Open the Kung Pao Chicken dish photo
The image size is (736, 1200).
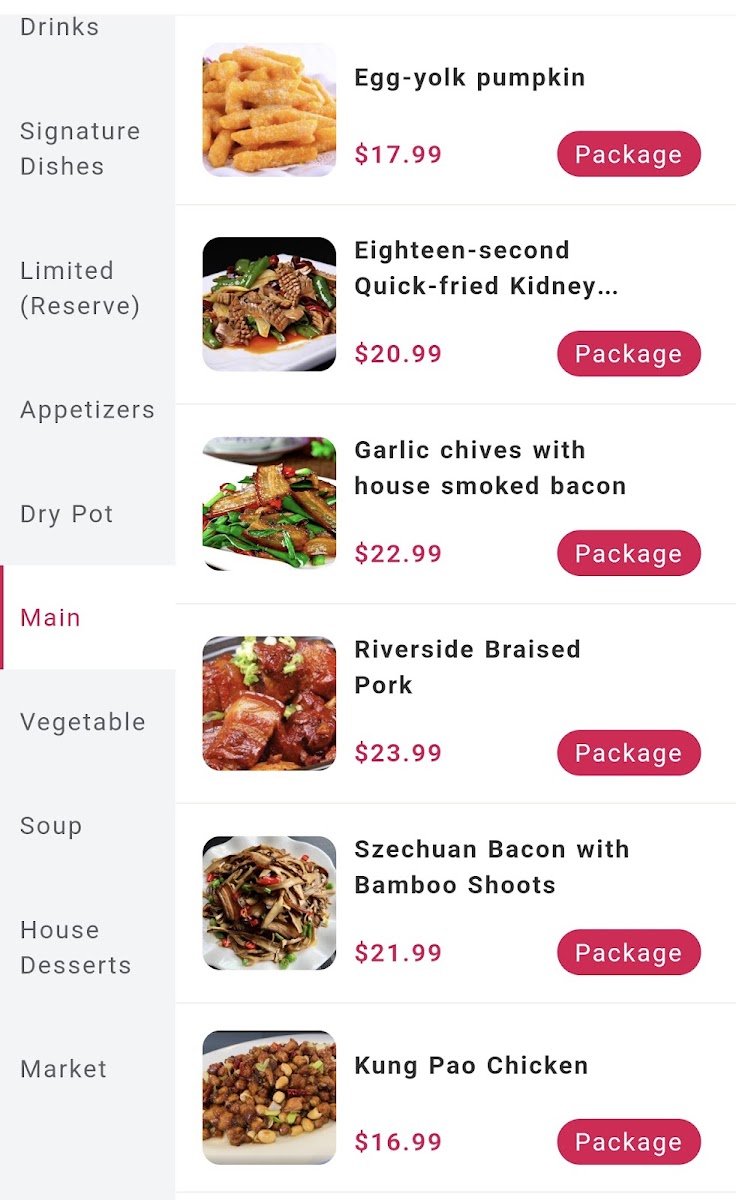tap(269, 1098)
